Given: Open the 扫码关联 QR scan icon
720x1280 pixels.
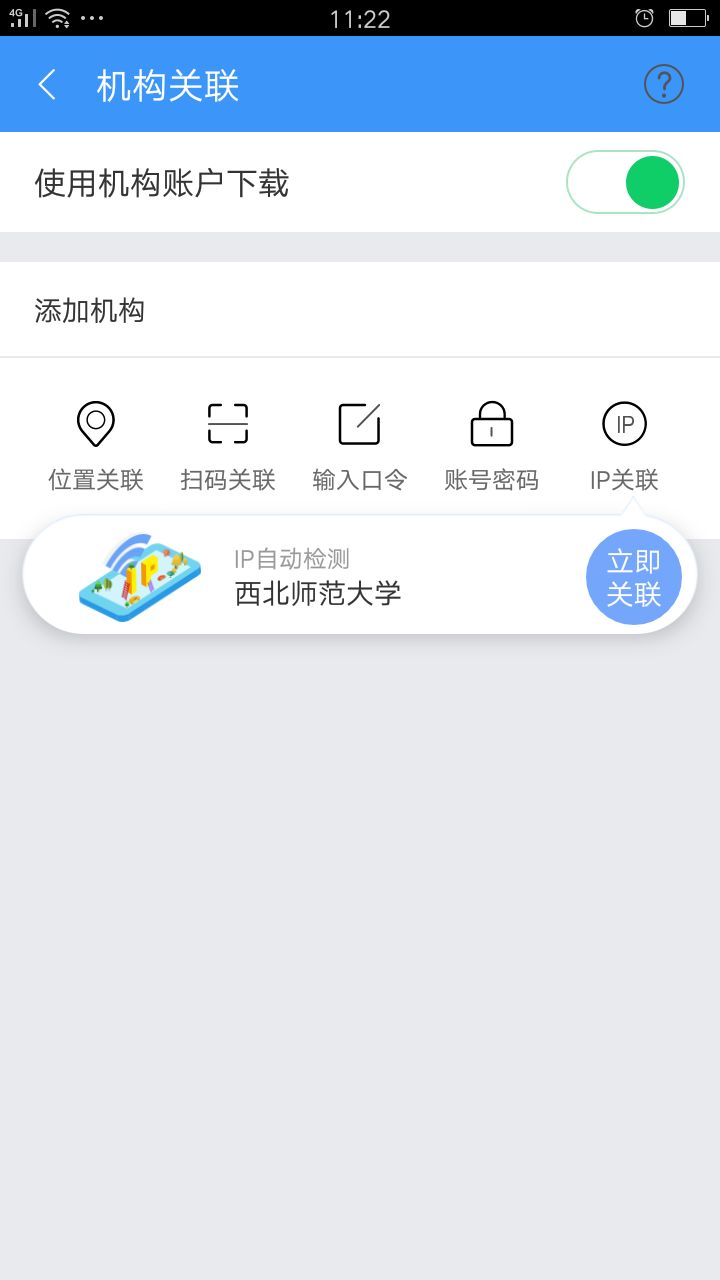Looking at the screenshot, I should click(227, 424).
